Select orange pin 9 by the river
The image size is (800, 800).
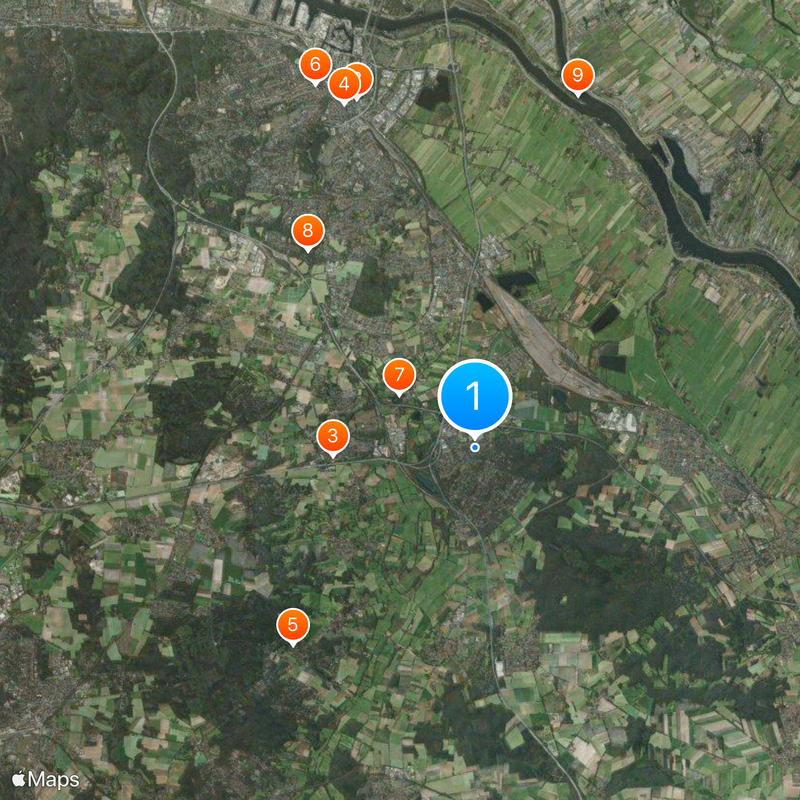(576, 75)
